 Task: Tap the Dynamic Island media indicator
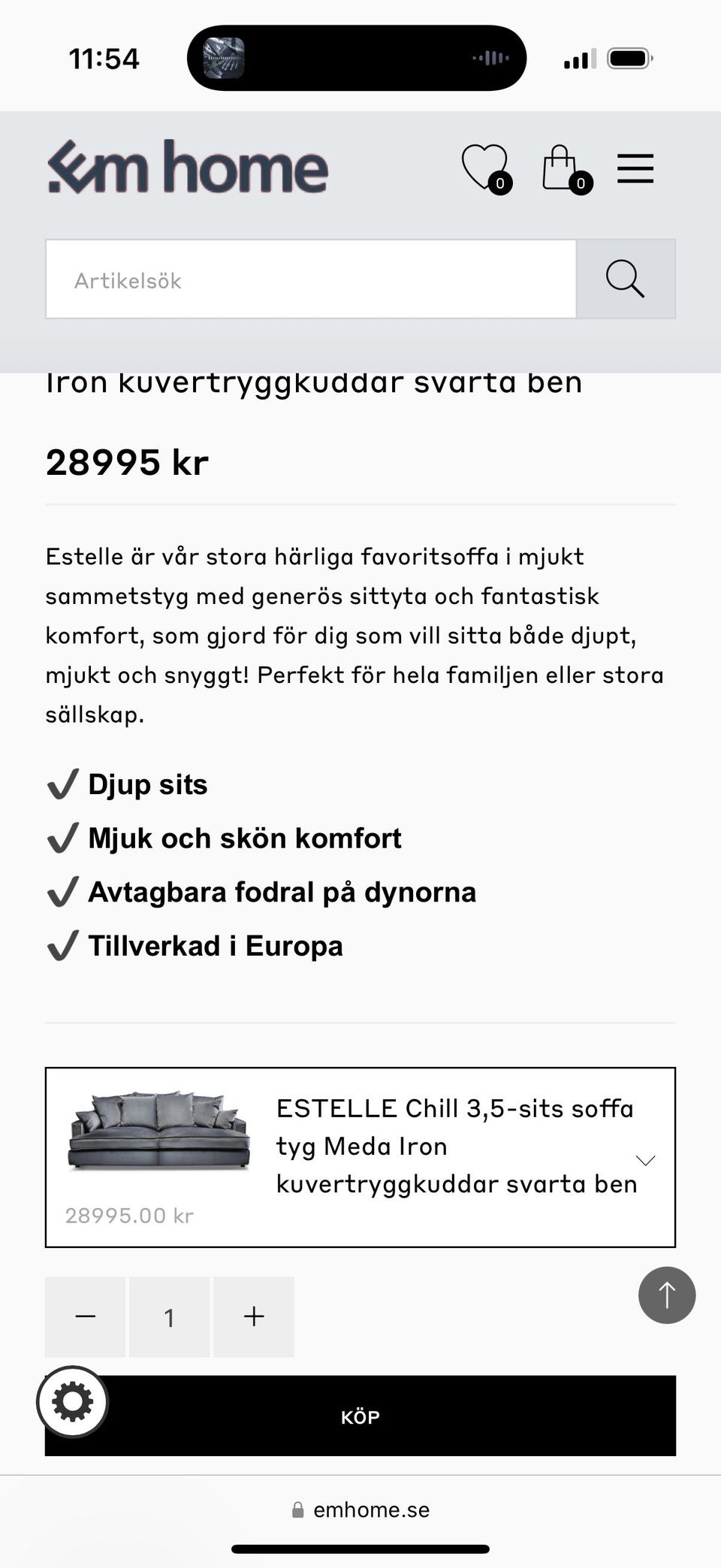[x=357, y=58]
